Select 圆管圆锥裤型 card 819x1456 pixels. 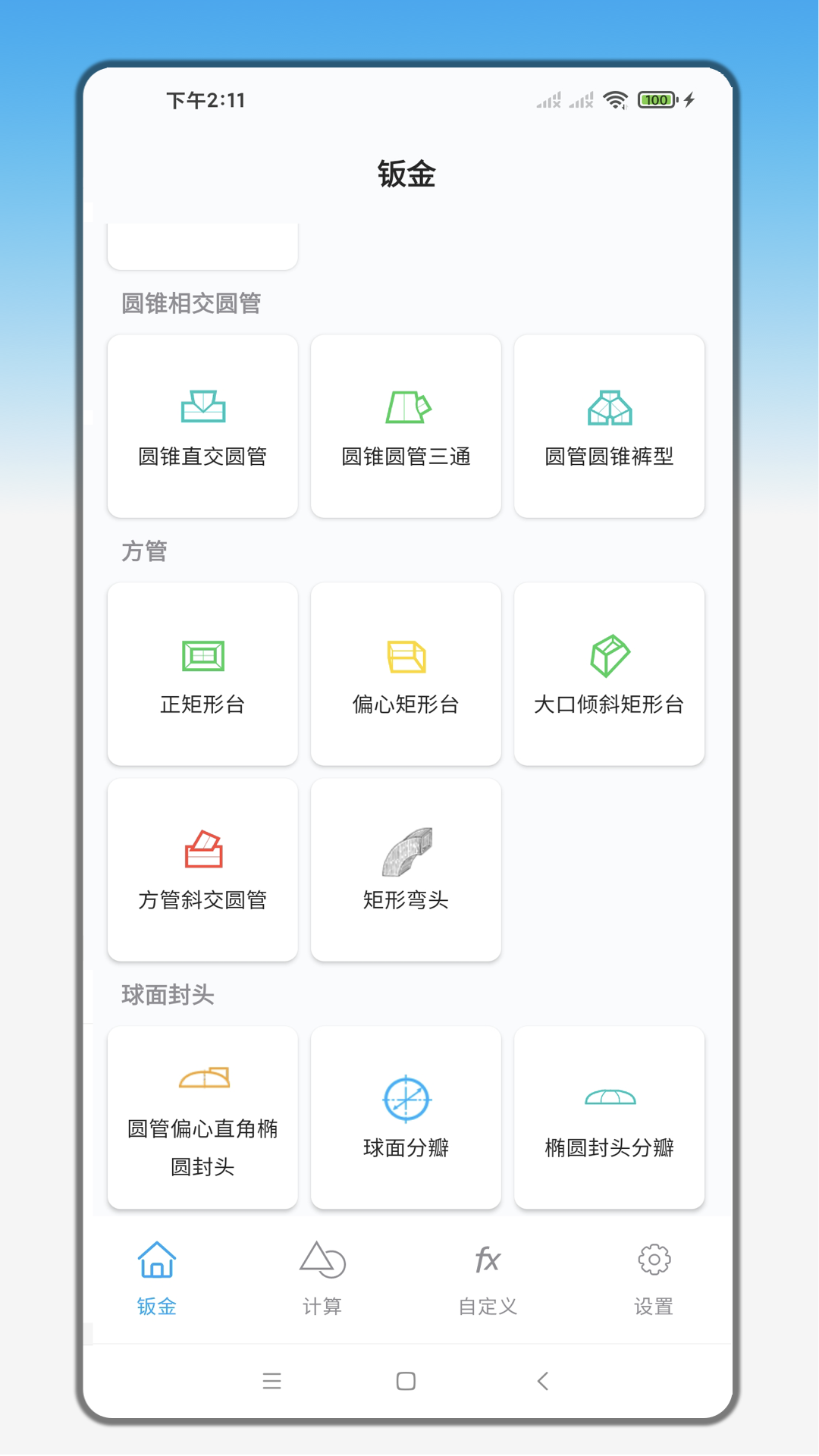pyautogui.click(x=609, y=426)
